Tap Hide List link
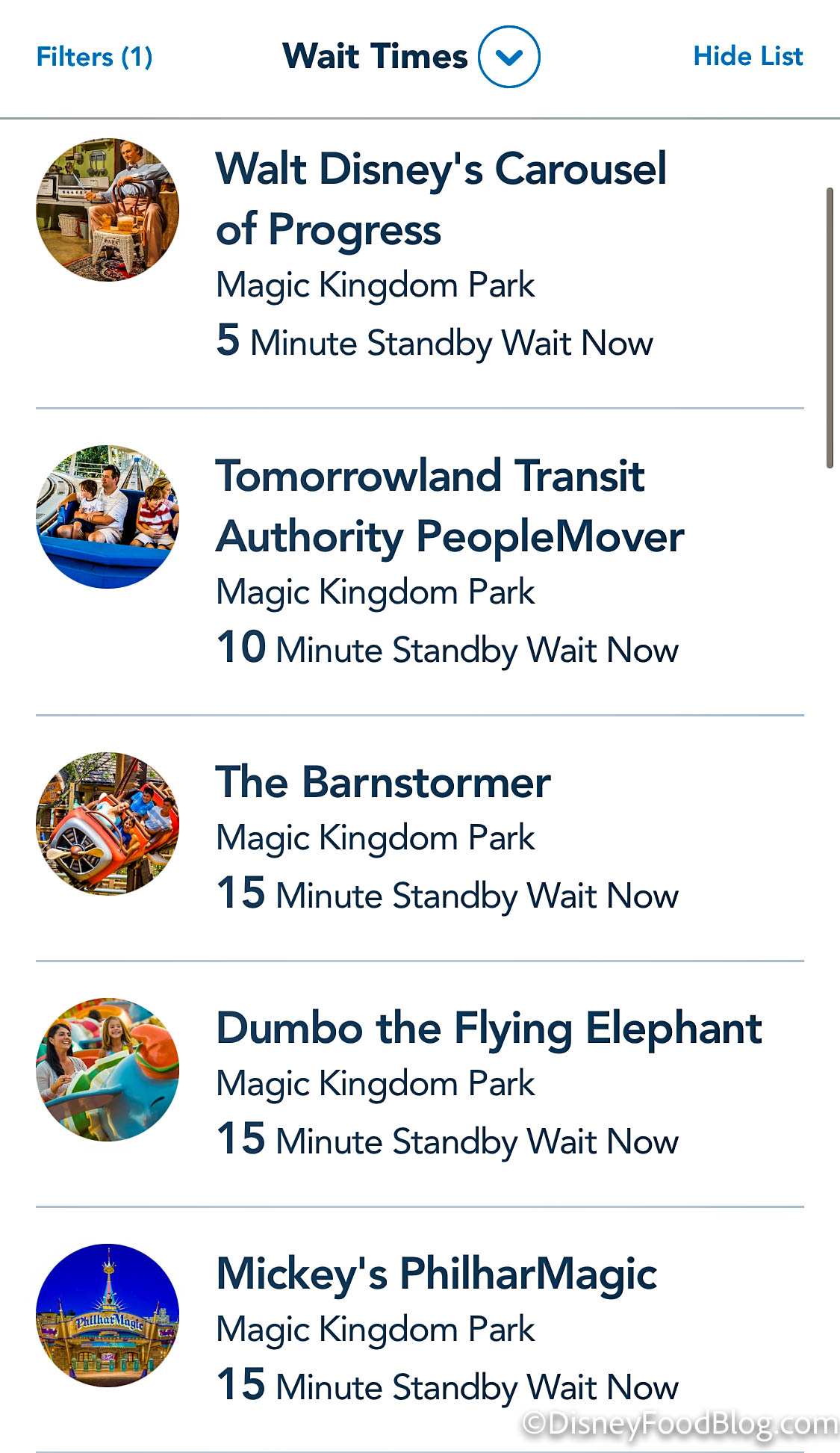The width and height of the screenshot is (840, 1453). pyautogui.click(x=747, y=56)
